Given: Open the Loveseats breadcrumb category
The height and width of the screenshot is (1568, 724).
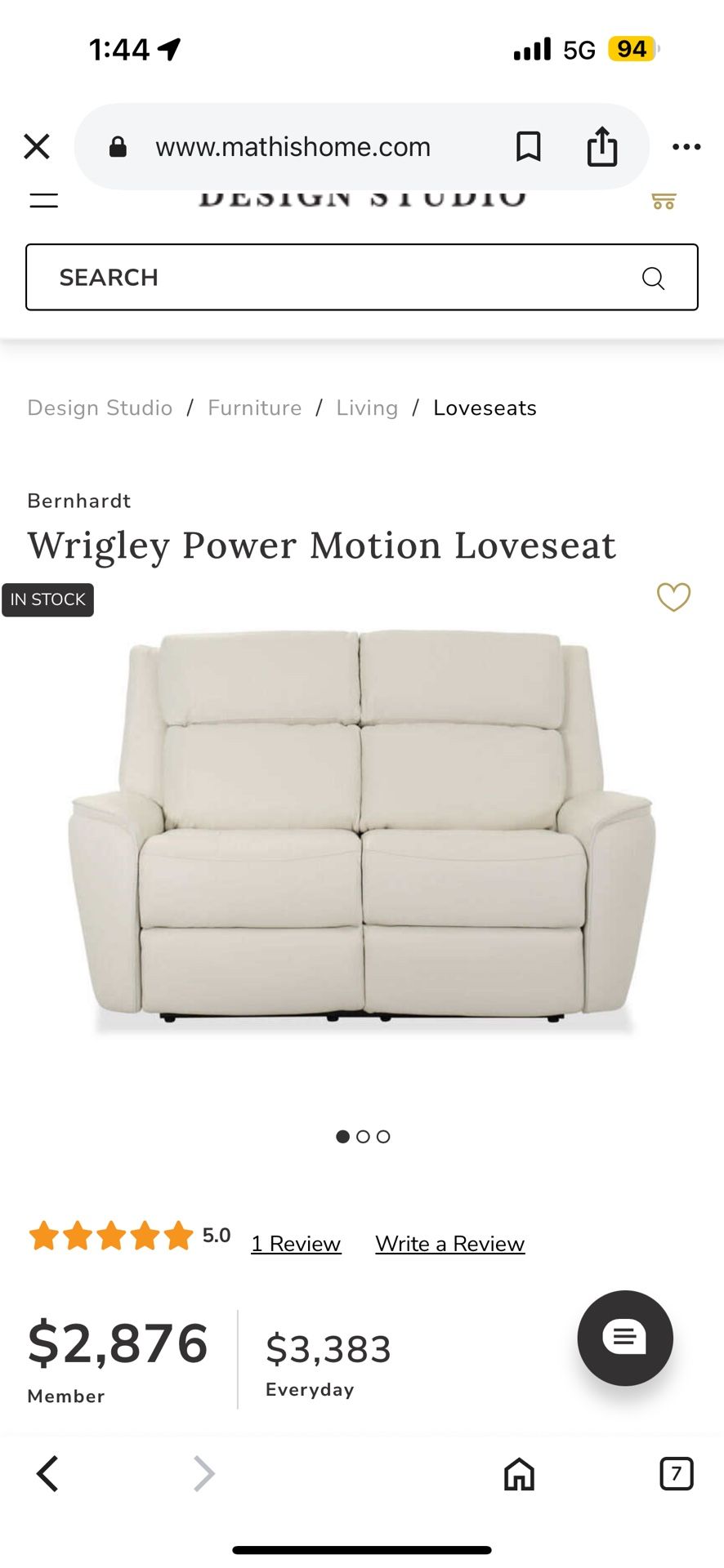Looking at the screenshot, I should [485, 408].
